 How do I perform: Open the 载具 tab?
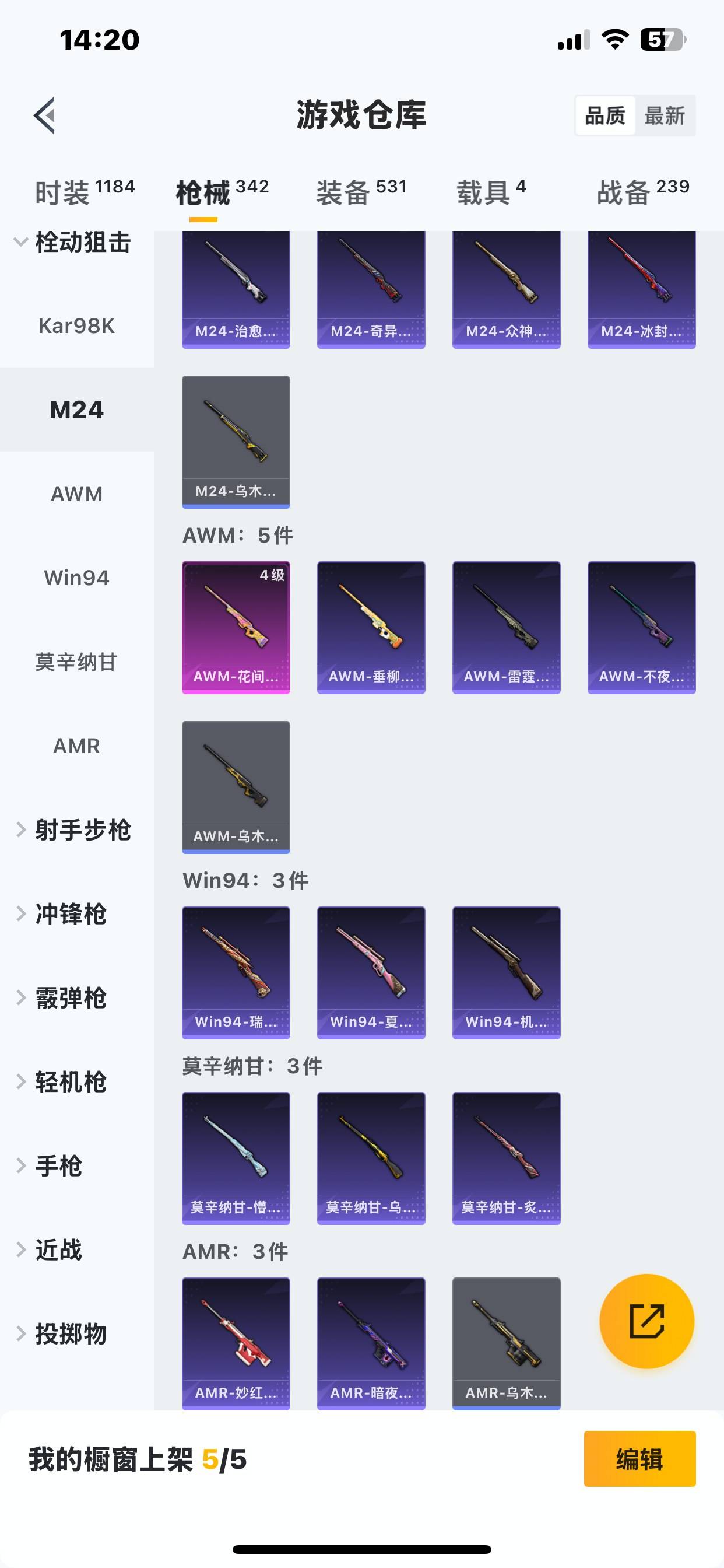491,192
